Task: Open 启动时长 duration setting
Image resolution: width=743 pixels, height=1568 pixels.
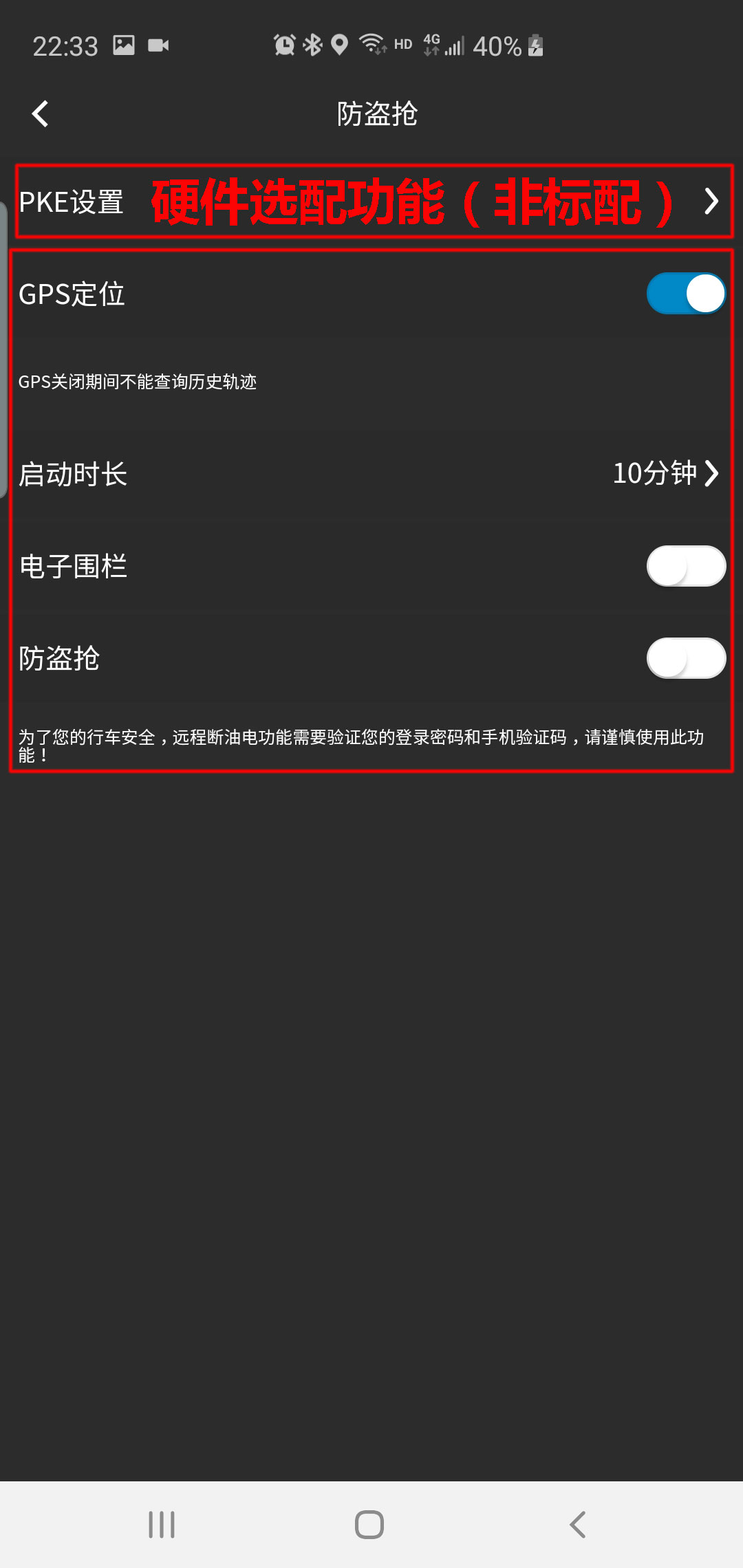Action: click(x=371, y=474)
